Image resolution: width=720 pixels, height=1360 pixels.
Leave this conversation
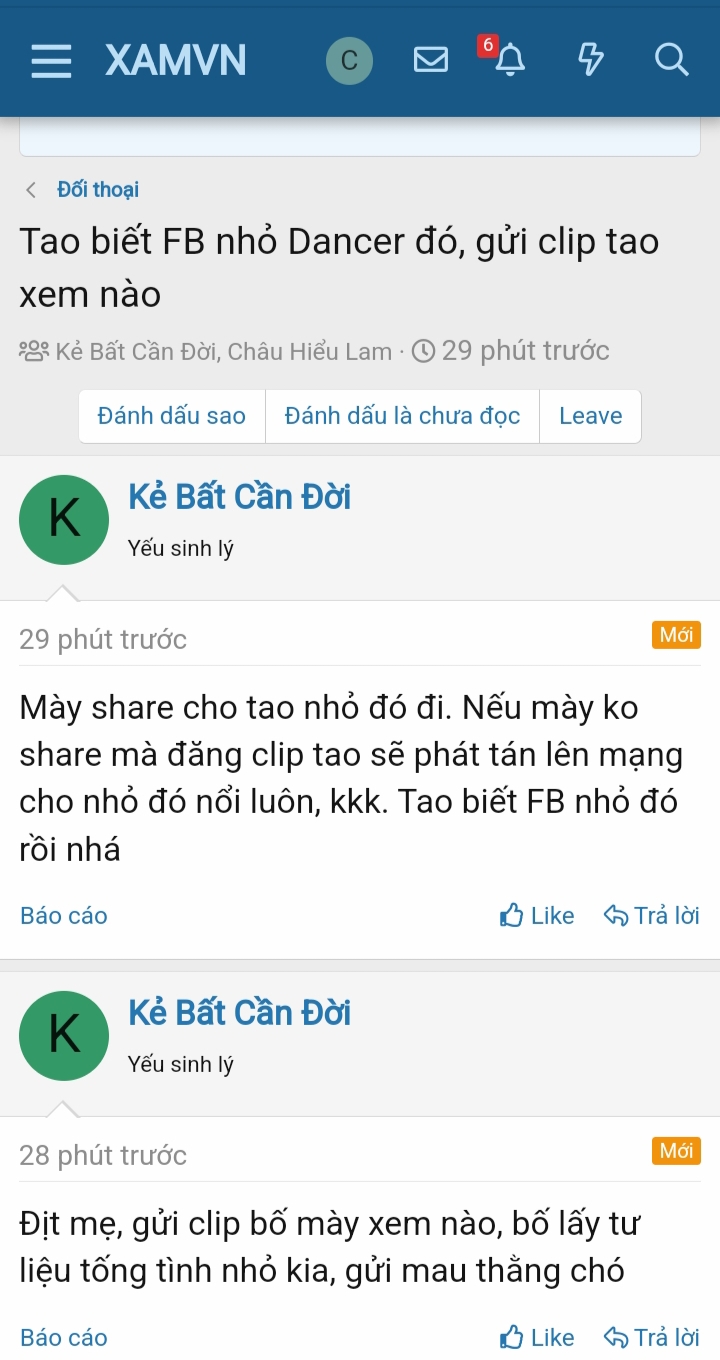(590, 416)
